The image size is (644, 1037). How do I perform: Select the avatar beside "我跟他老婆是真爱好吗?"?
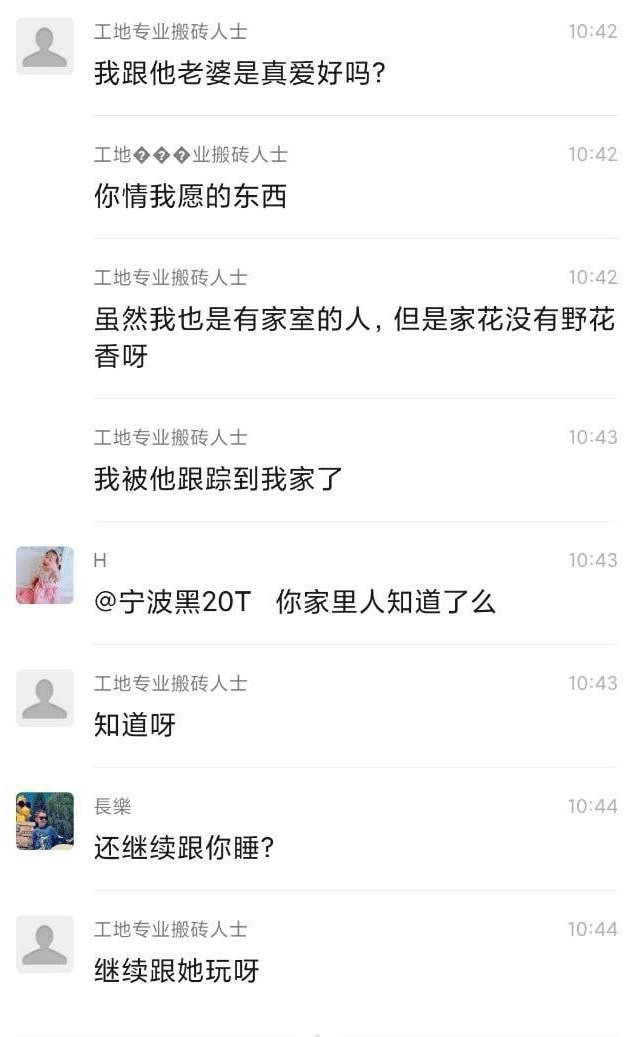45,46
